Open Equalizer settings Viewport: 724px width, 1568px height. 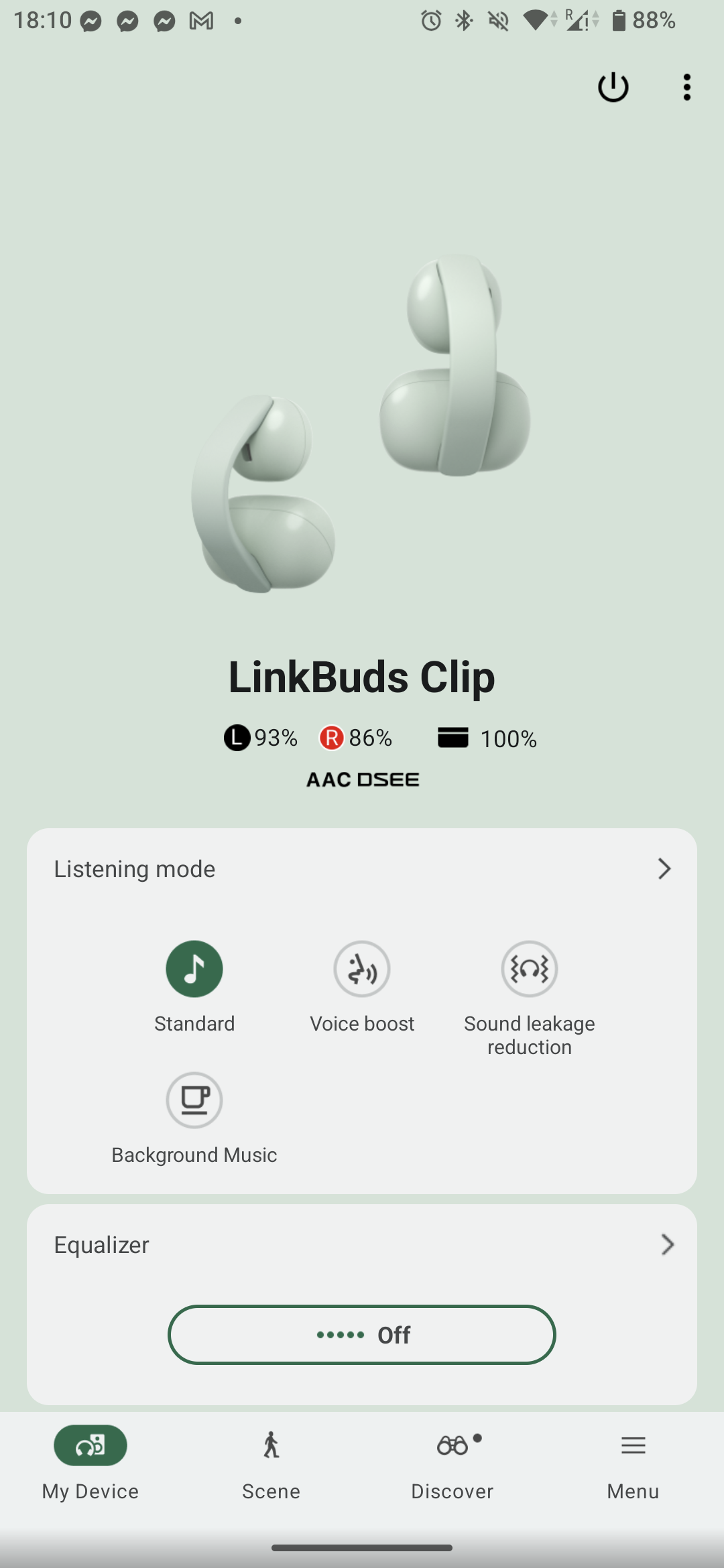[x=666, y=1245]
